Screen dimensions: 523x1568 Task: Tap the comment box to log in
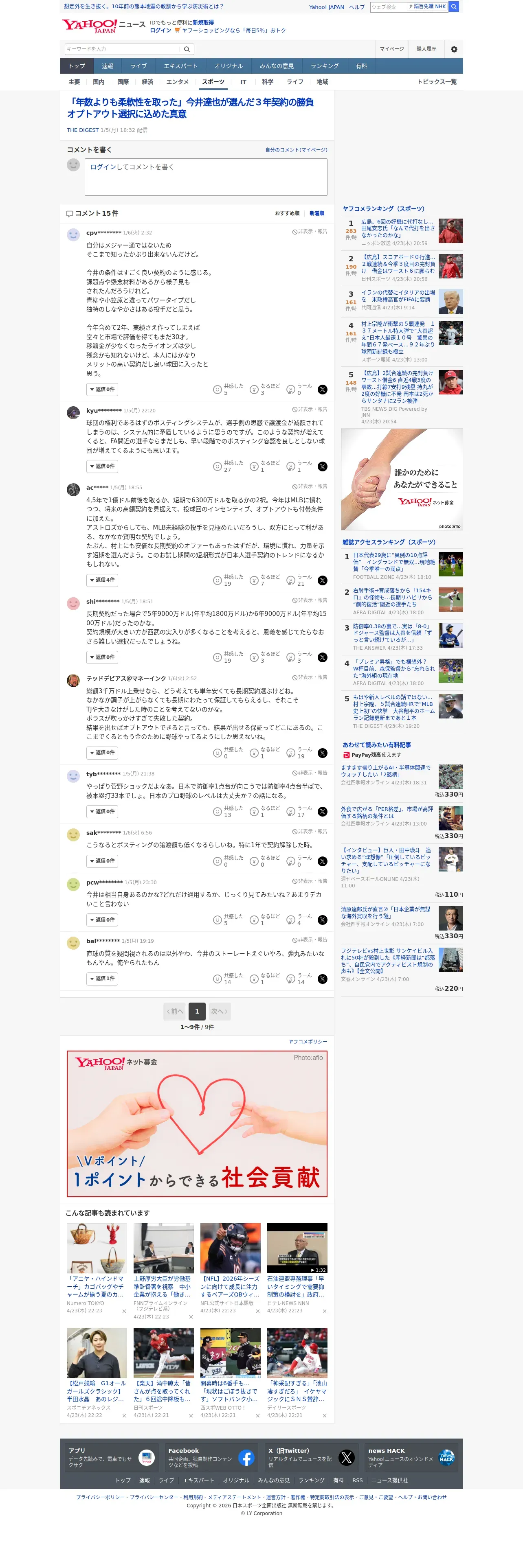tap(206, 177)
